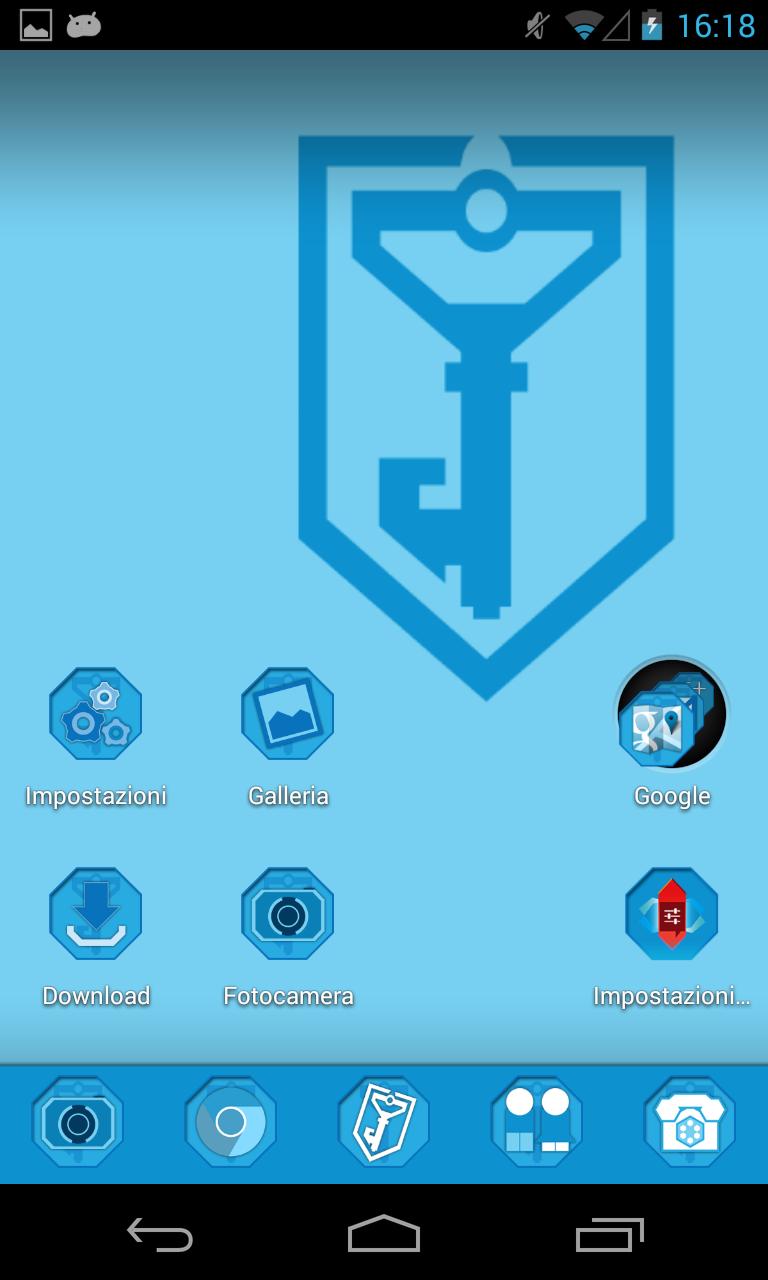Go back using the system back button
768x1280 pixels.
click(x=160, y=1234)
